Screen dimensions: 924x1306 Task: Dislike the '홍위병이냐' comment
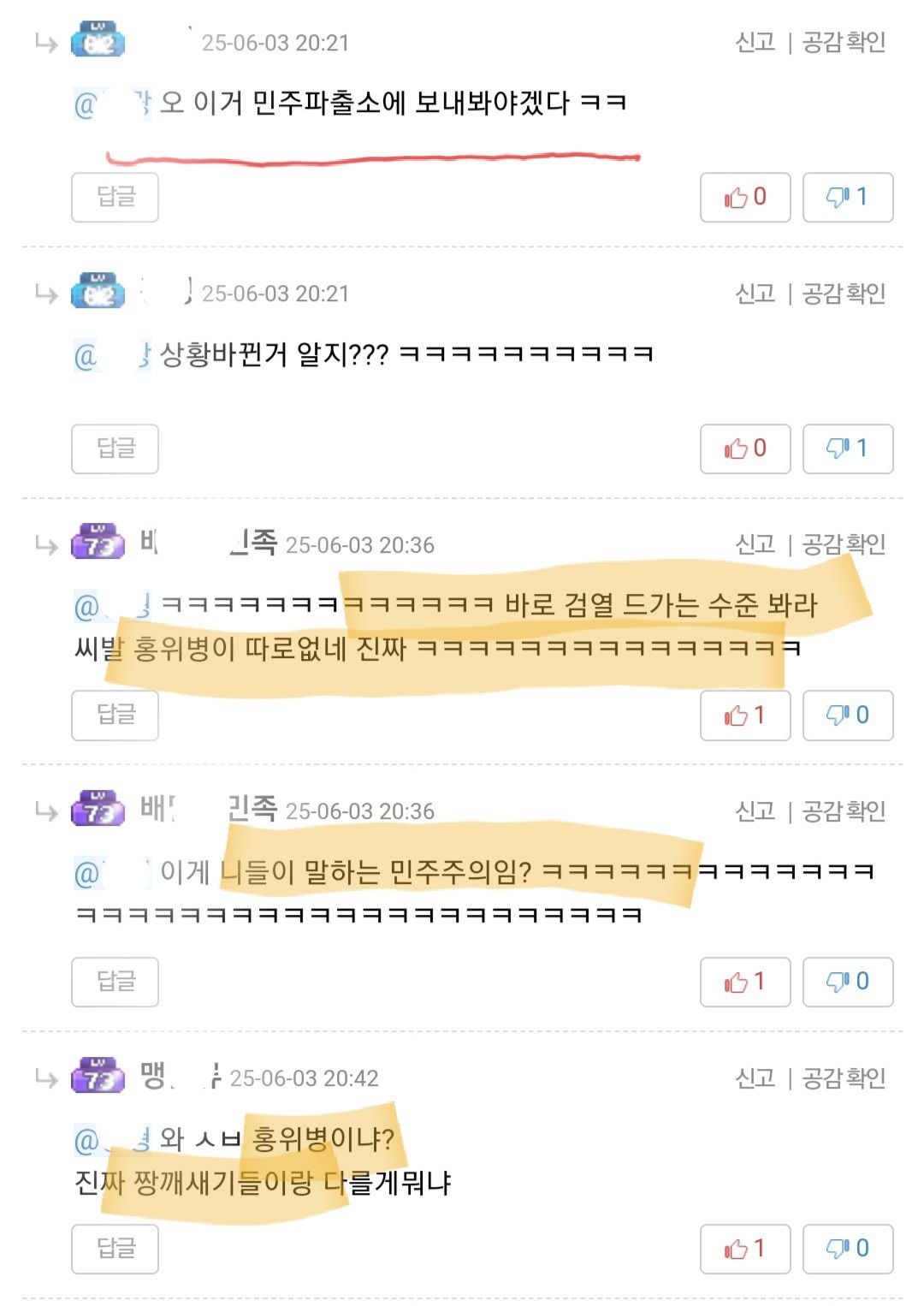(847, 1249)
